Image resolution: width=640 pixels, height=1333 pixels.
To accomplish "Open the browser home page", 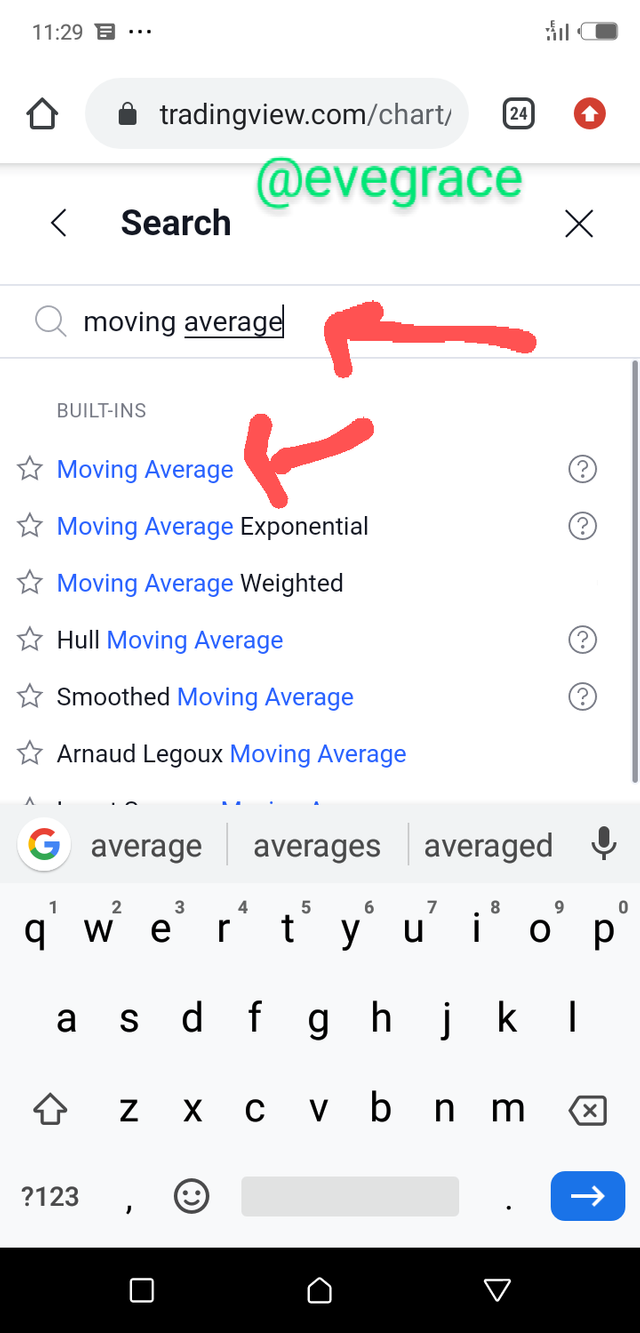I will pyautogui.click(x=42, y=115).
